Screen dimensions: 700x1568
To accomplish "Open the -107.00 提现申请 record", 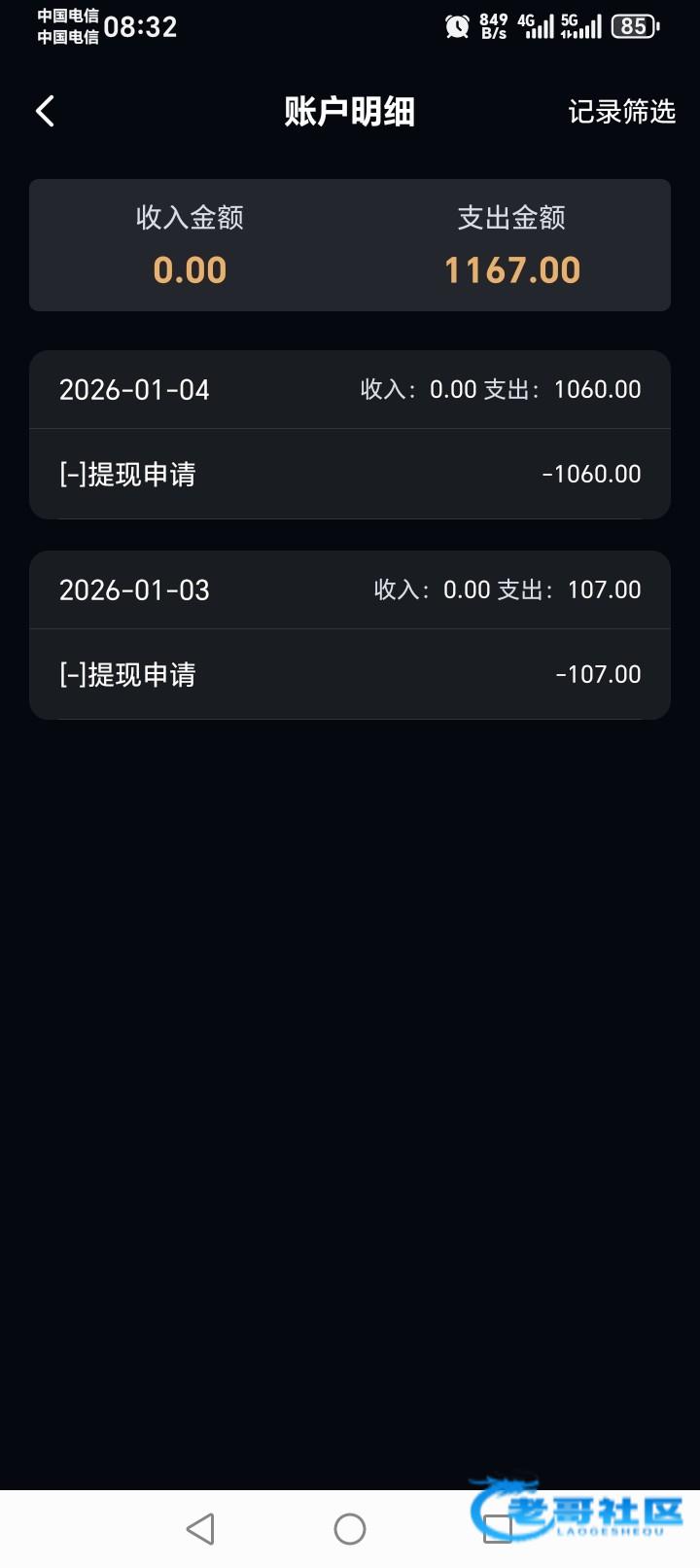I will point(350,675).
